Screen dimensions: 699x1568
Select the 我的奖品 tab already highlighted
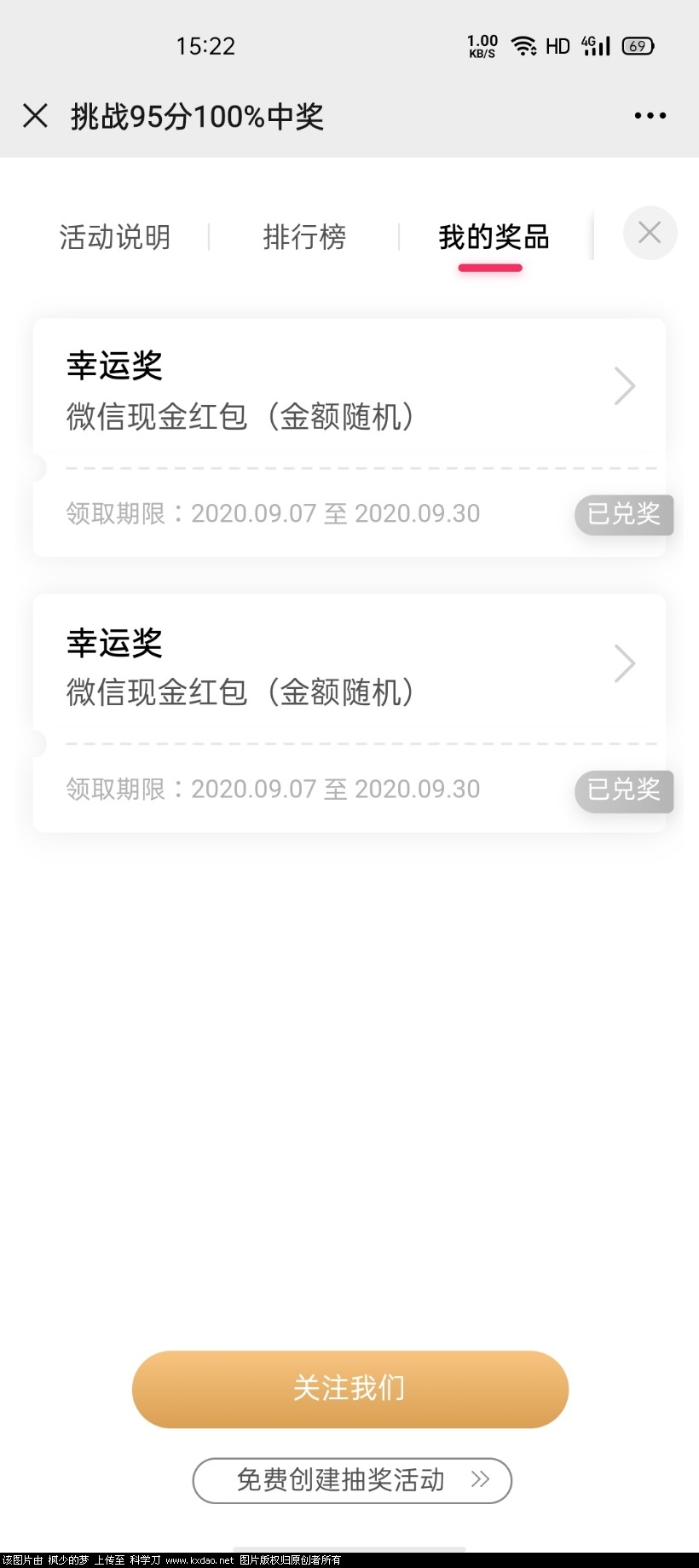tap(493, 237)
